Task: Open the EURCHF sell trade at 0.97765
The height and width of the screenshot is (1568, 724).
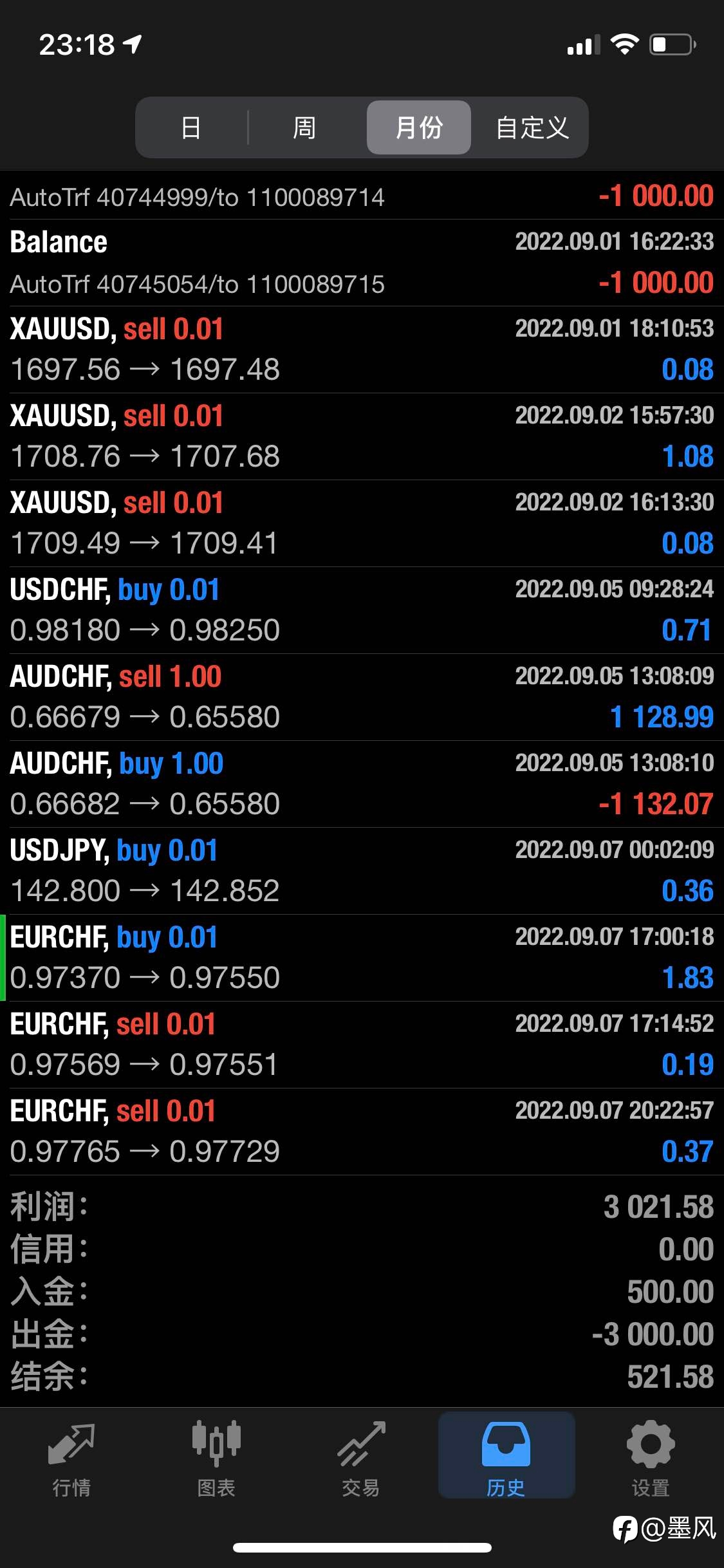Action: [x=362, y=1132]
